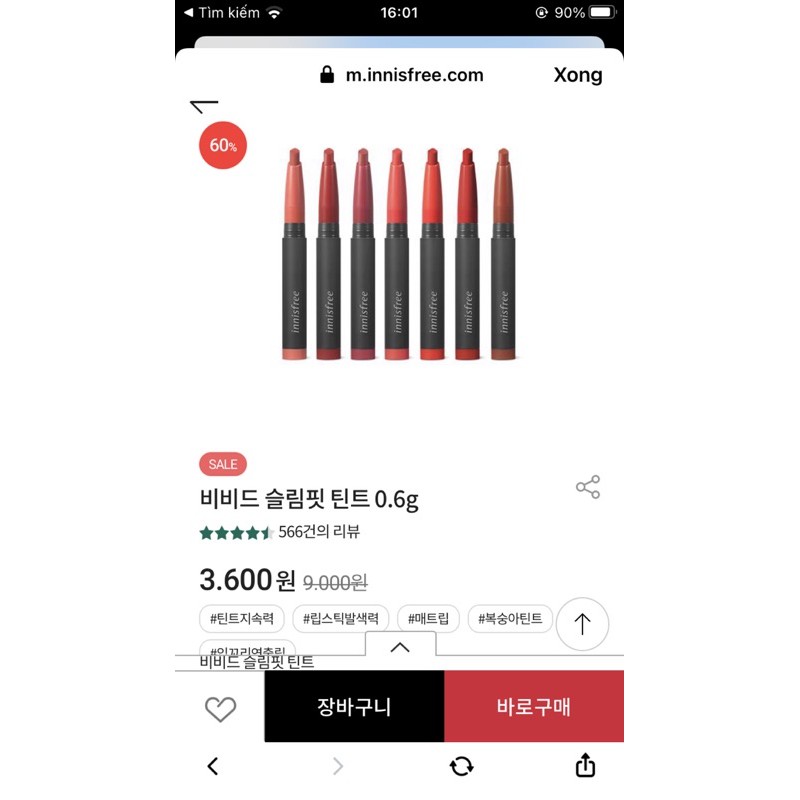Open the browser share sheet
This screenshot has height=800, width=800.
586,765
